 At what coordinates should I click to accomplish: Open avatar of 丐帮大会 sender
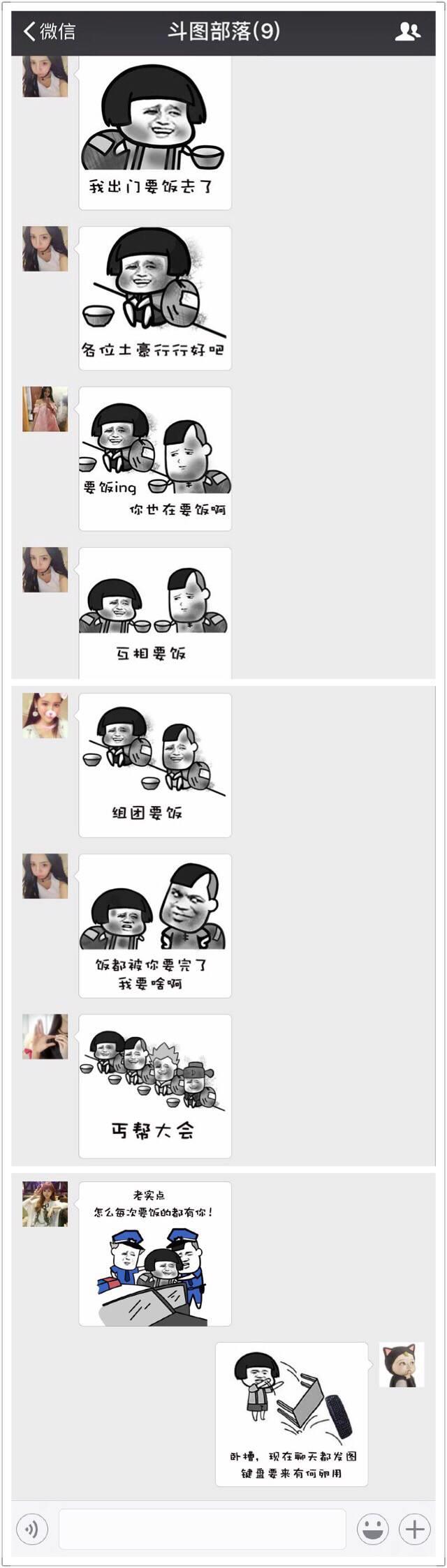[45, 1036]
